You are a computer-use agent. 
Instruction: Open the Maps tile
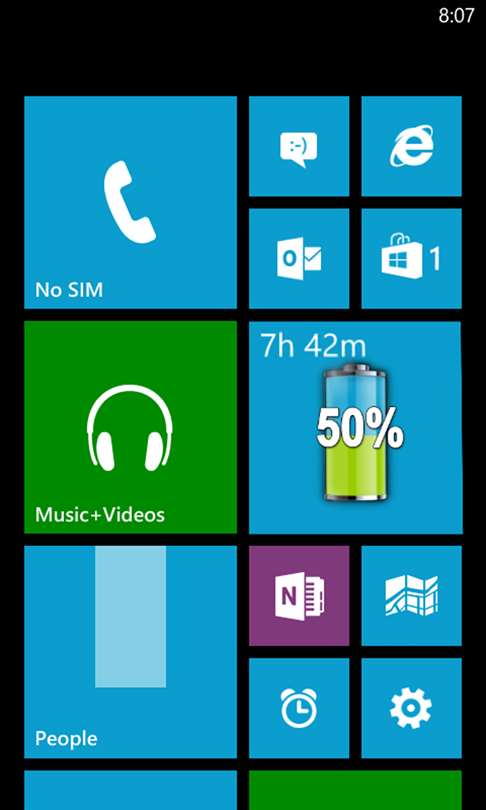pyautogui.click(x=412, y=596)
